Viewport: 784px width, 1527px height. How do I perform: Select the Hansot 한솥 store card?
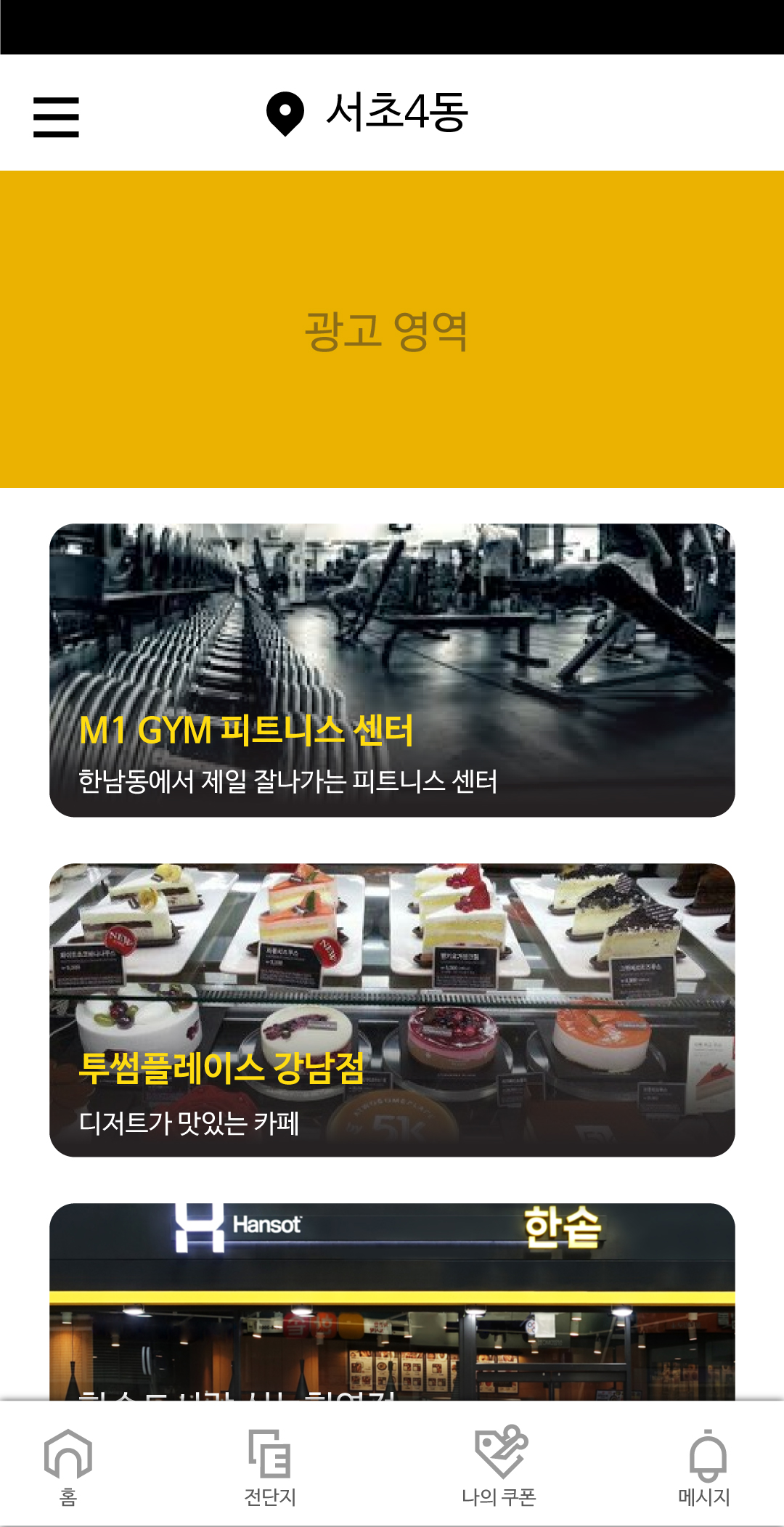392,1301
